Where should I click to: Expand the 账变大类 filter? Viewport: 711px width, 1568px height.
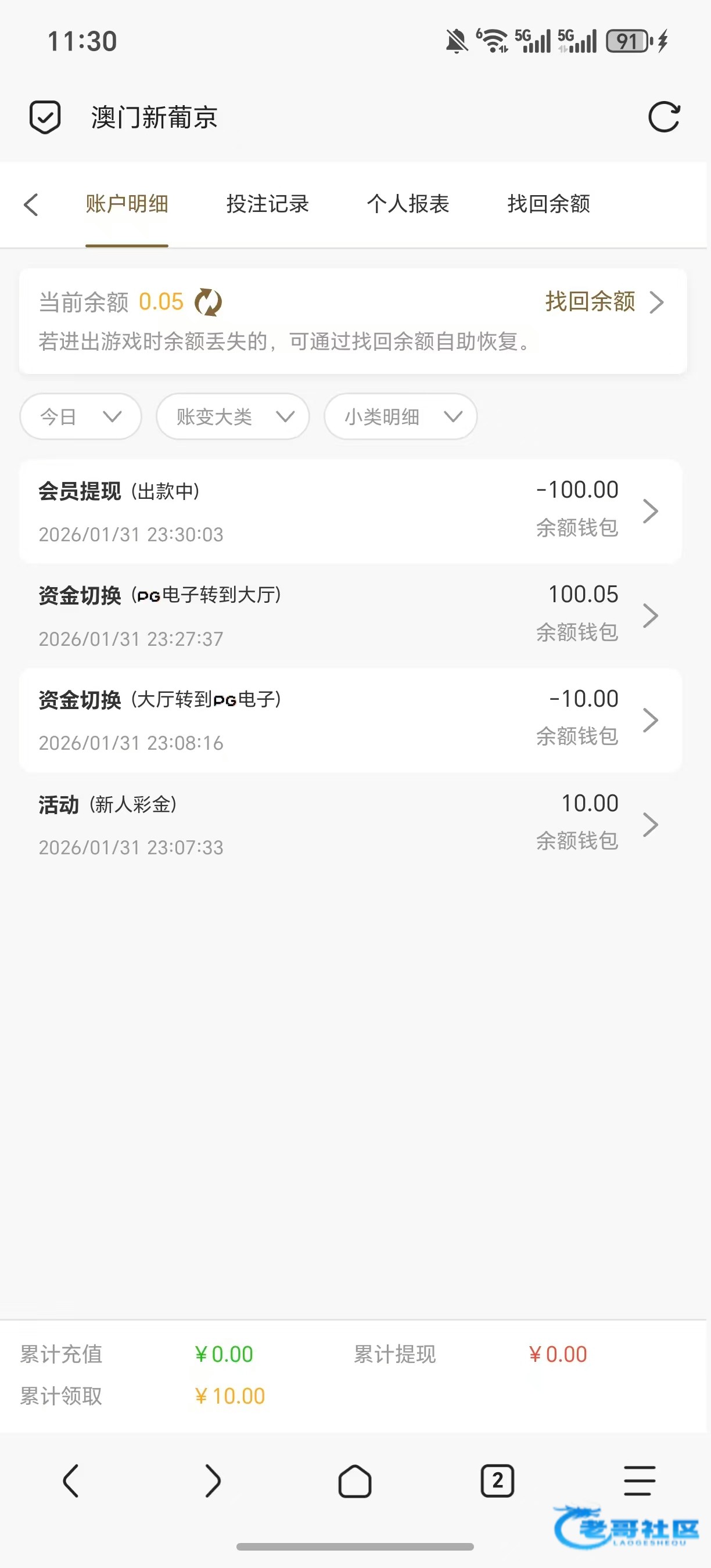pos(232,417)
